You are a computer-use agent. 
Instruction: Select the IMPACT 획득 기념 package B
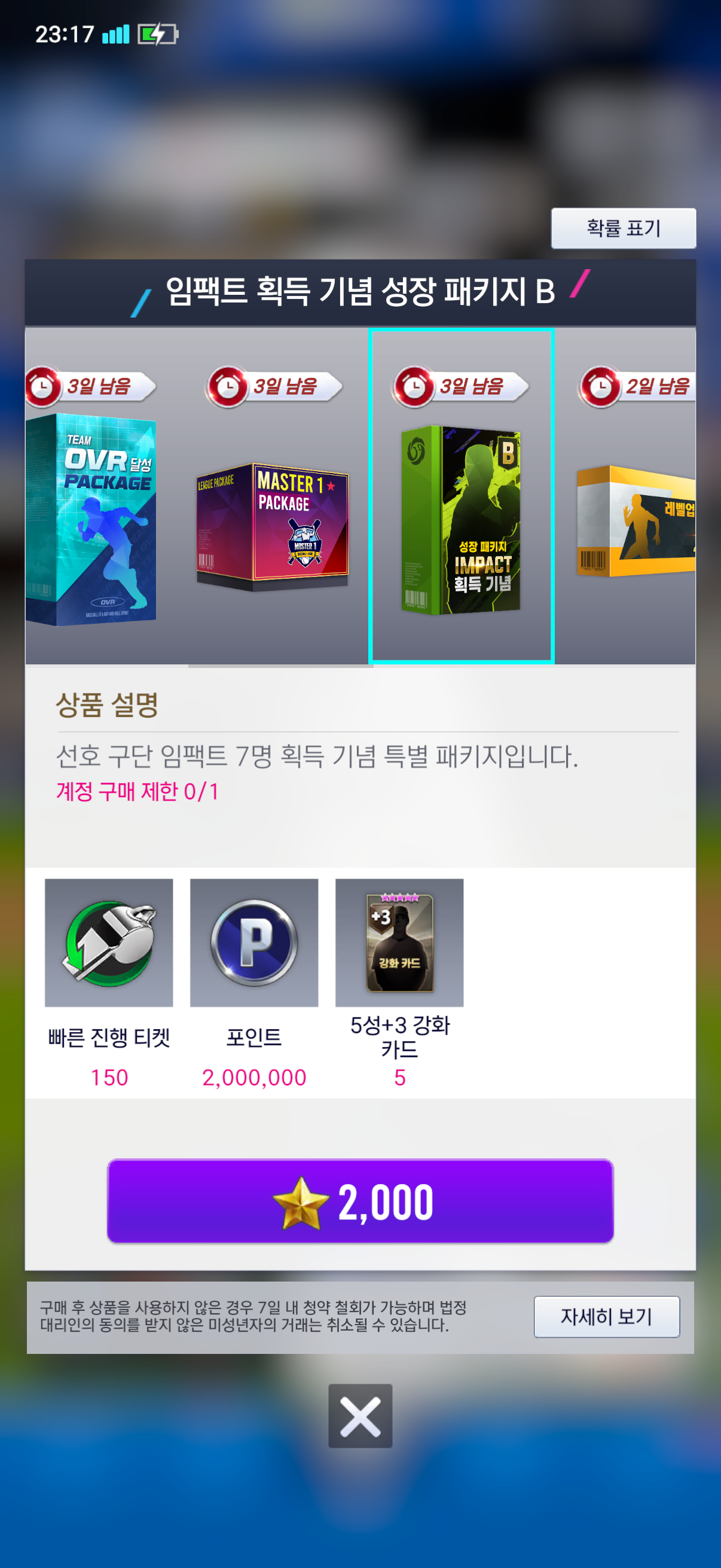pos(460,517)
